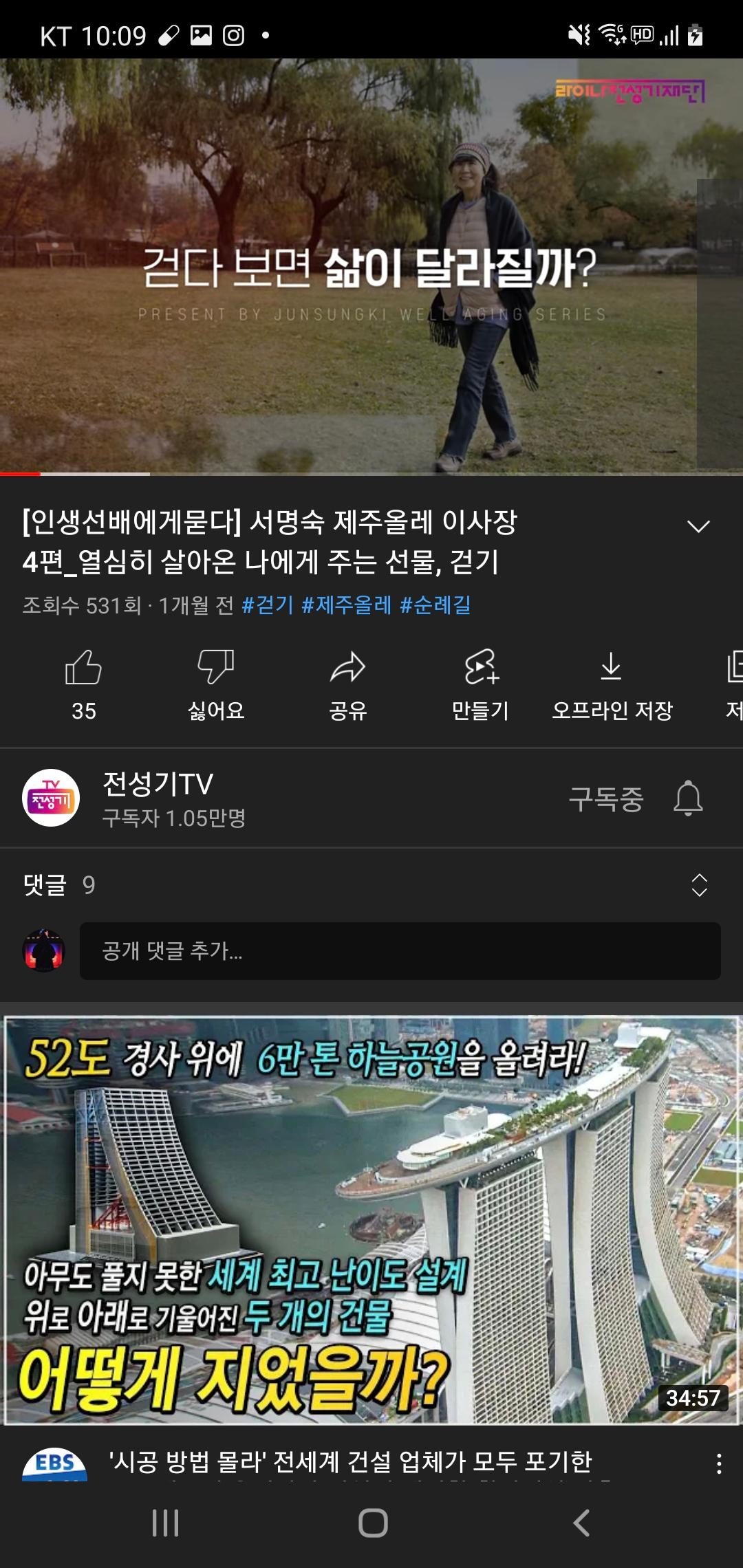Tap the video player to show controls
Image resolution: width=743 pixels, height=1568 pixels.
point(371,267)
